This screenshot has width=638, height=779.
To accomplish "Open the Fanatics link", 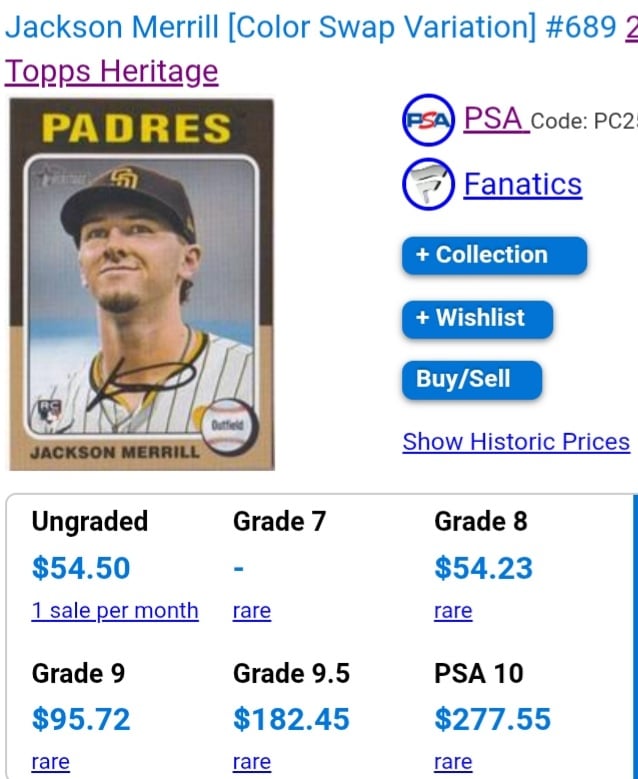I will 522,184.
